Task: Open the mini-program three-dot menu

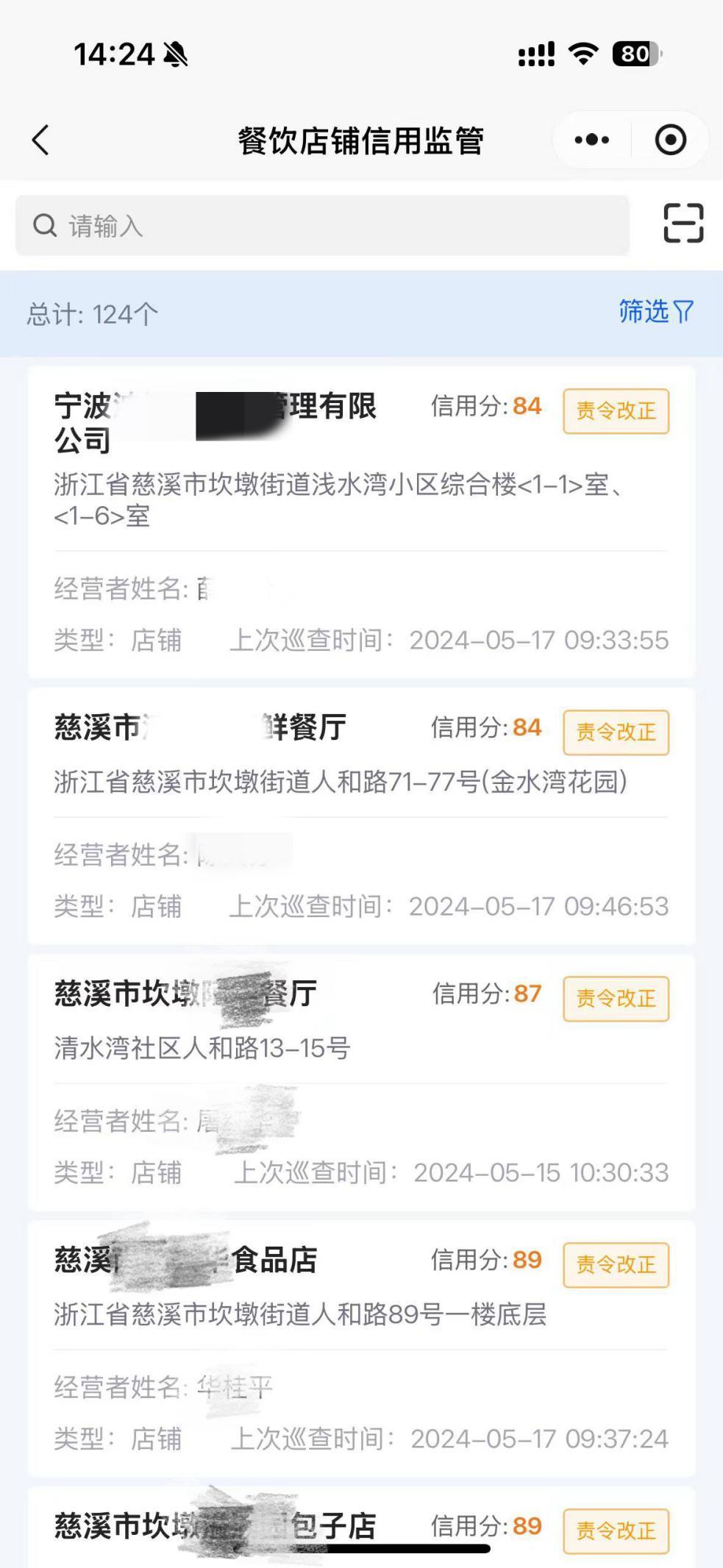Action: click(592, 140)
